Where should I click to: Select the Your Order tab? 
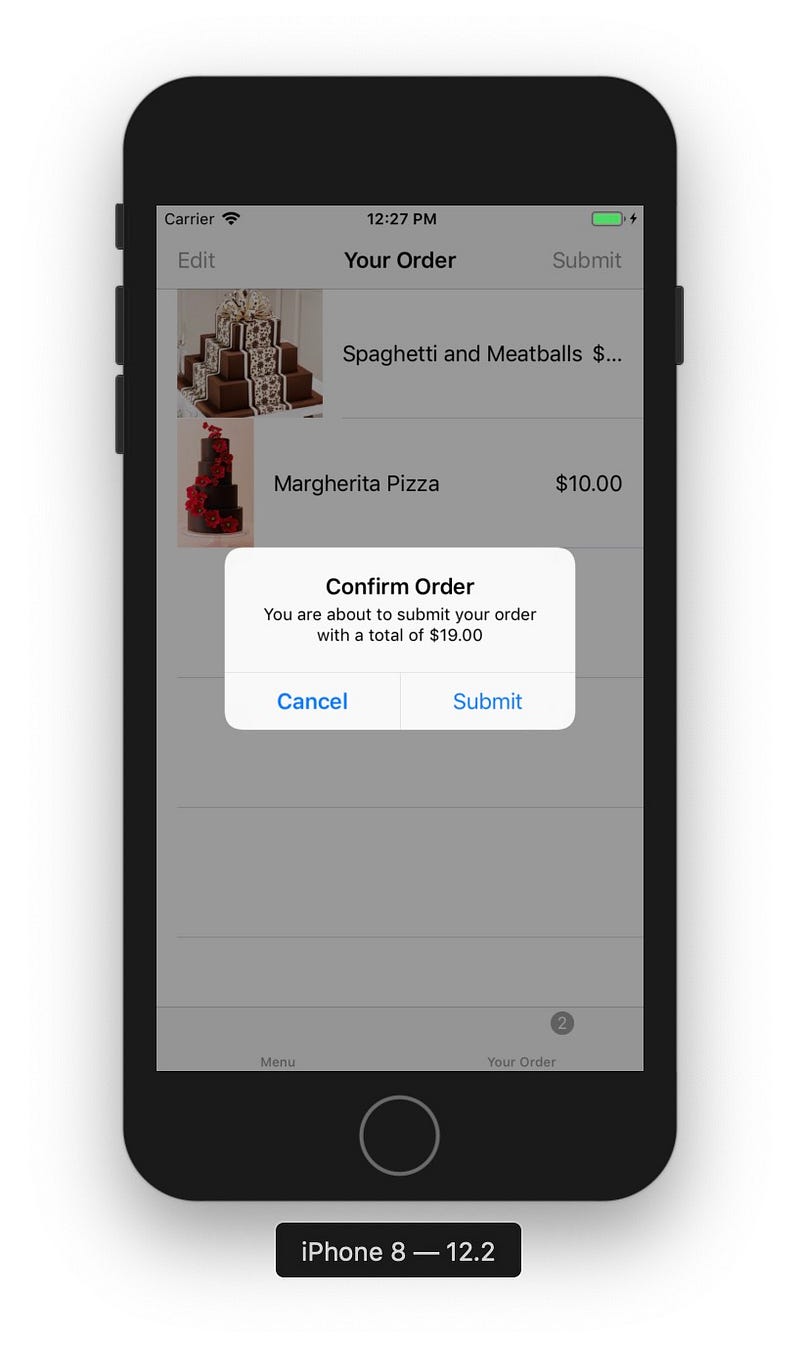pyautogui.click(x=521, y=1046)
